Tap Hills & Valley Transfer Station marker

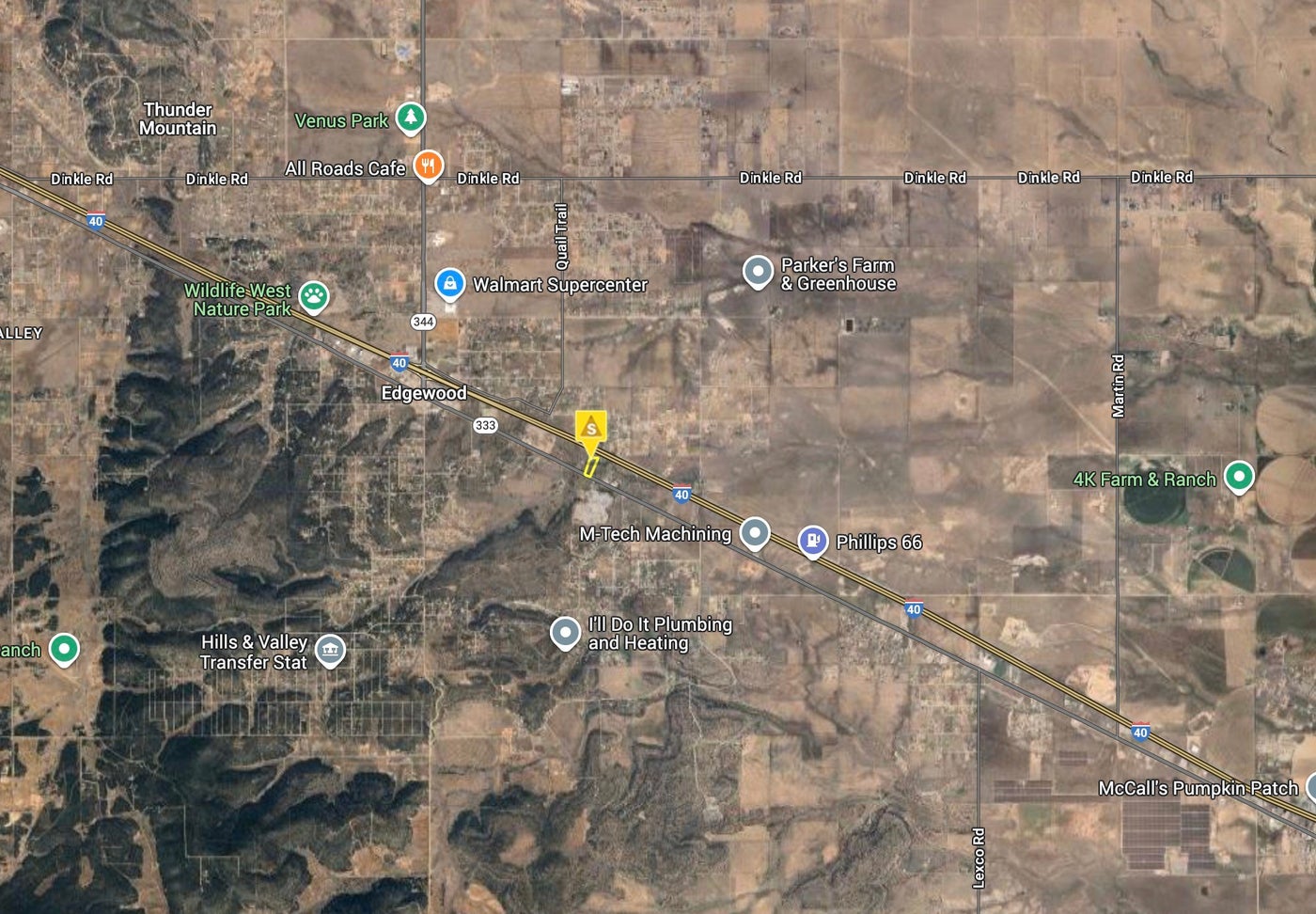pyautogui.click(x=329, y=650)
